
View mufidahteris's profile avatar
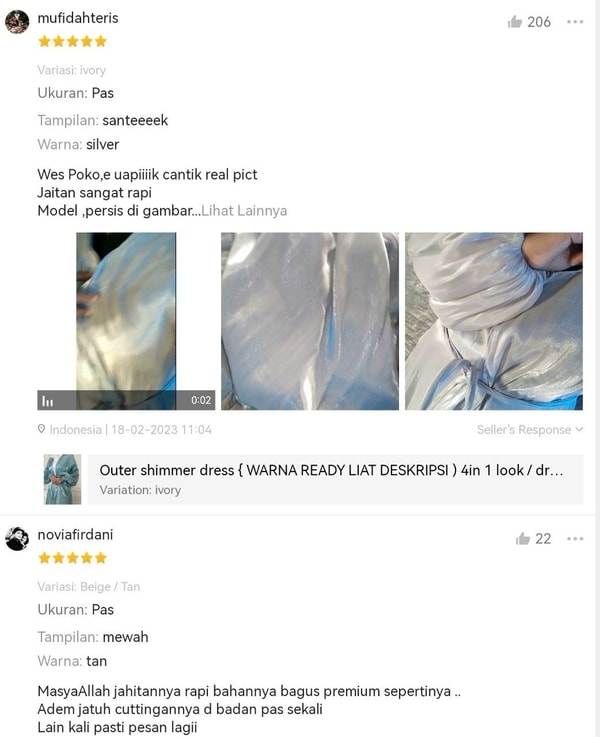pyautogui.click(x=17, y=21)
